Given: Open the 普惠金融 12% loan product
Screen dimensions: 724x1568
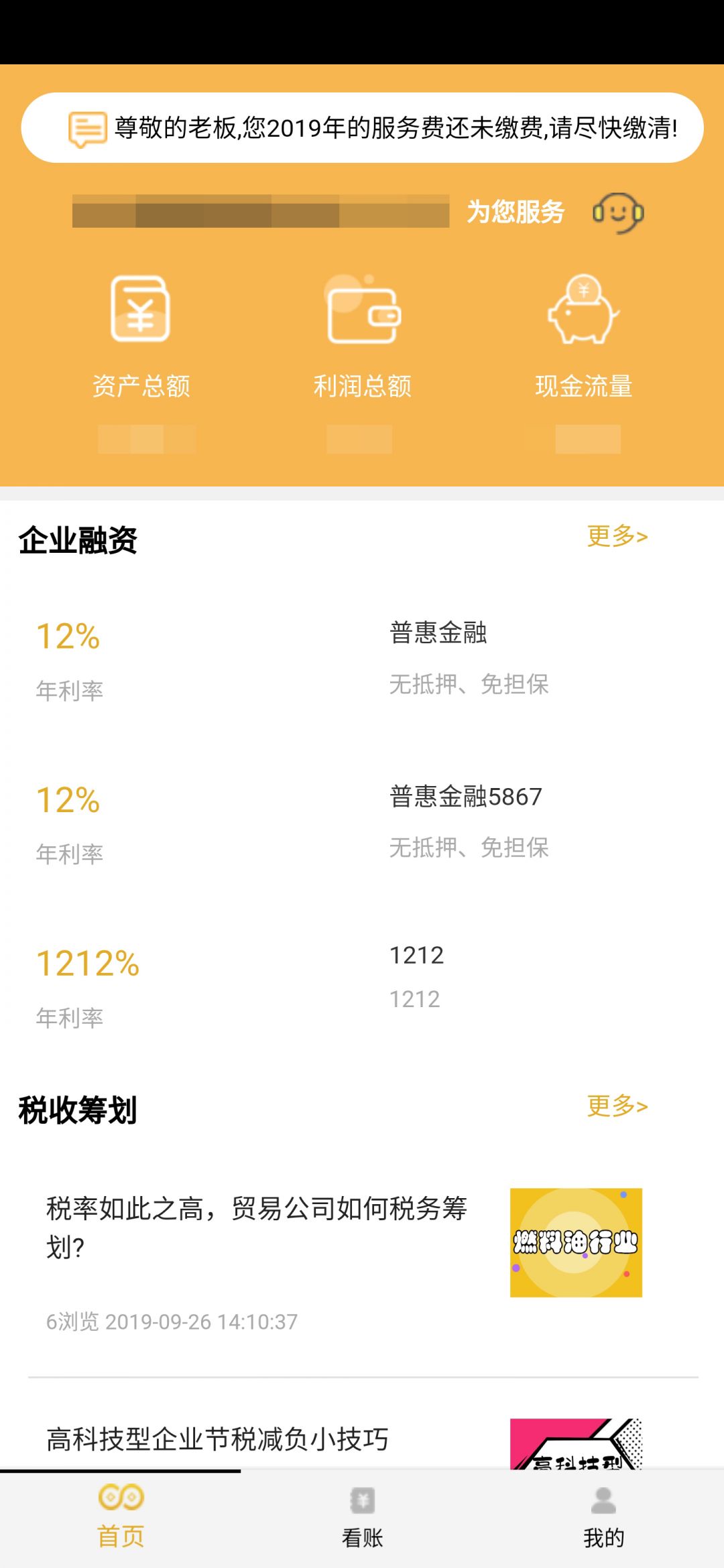Looking at the screenshot, I should coord(362,660).
